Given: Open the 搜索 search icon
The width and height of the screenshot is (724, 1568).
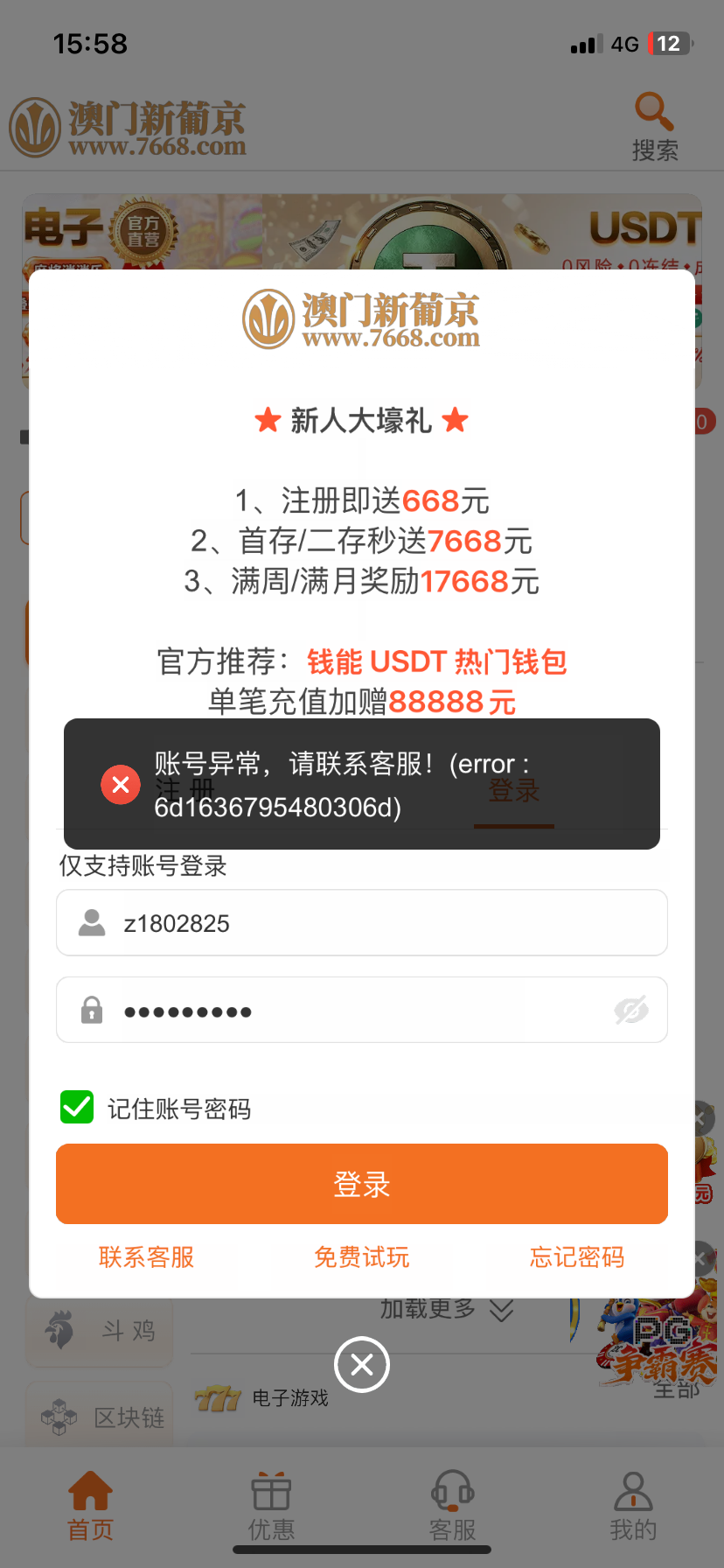Looking at the screenshot, I should (654, 127).
